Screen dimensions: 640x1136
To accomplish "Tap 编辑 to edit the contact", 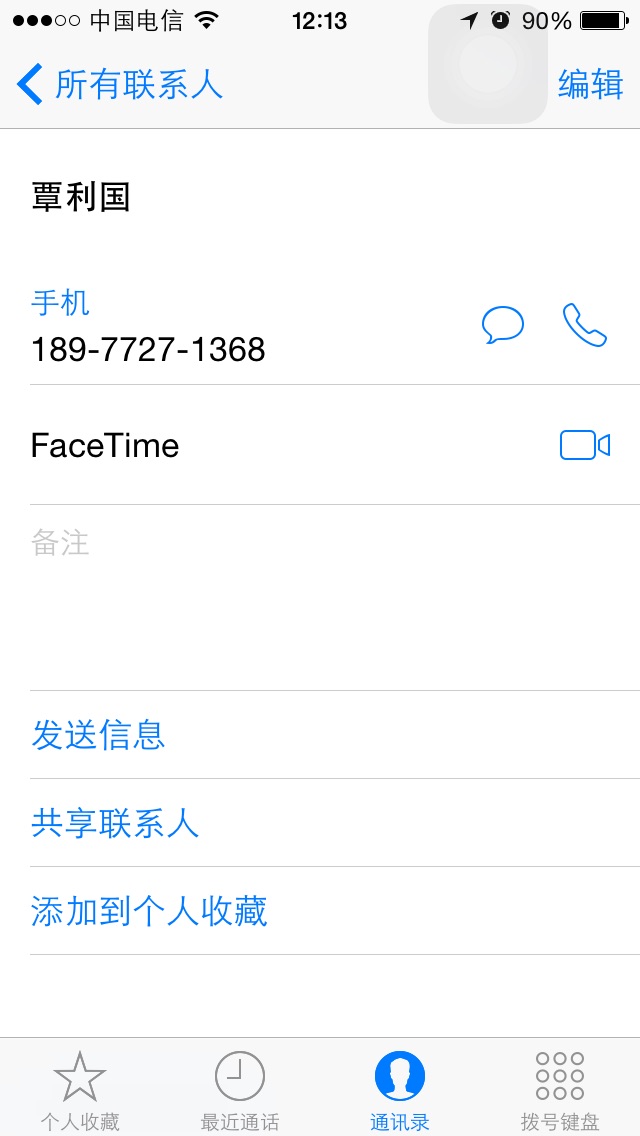I will 590,85.
